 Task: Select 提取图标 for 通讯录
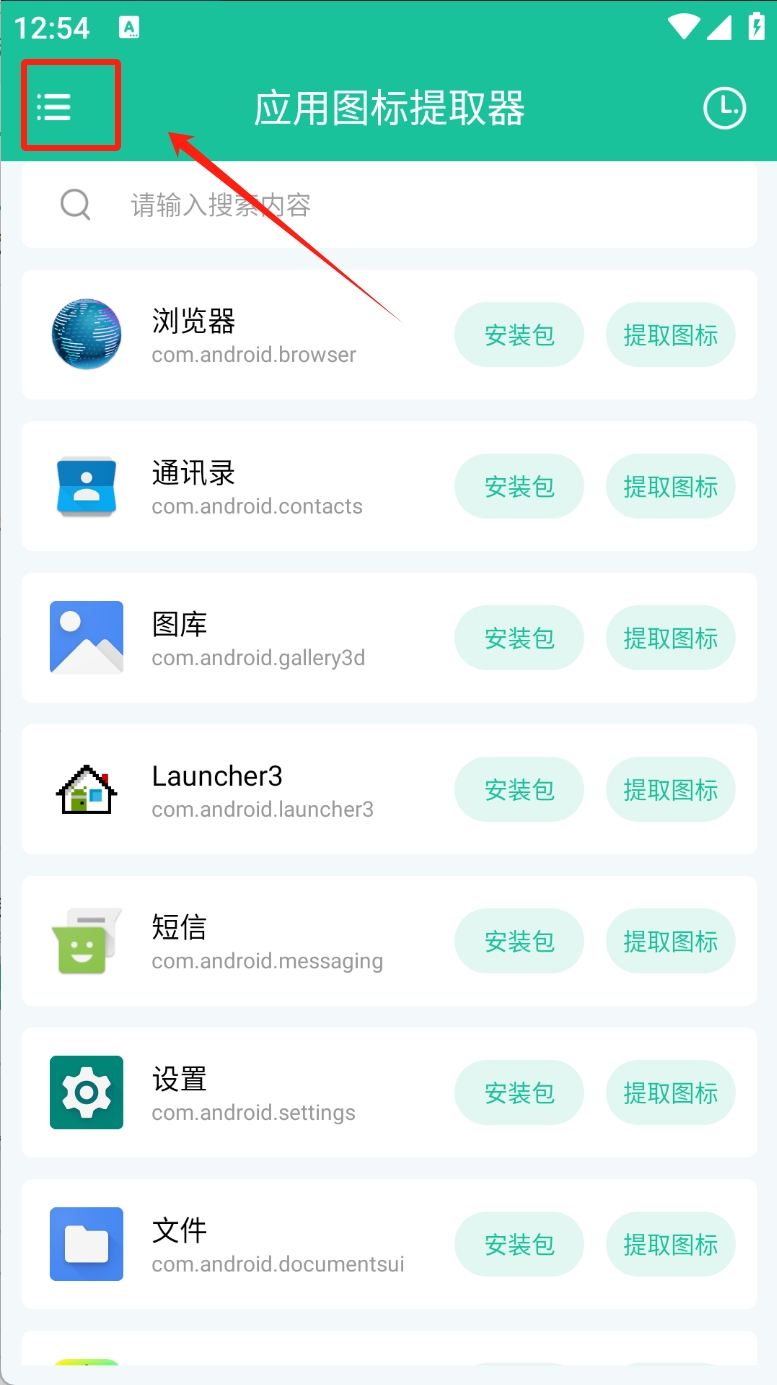coord(670,487)
